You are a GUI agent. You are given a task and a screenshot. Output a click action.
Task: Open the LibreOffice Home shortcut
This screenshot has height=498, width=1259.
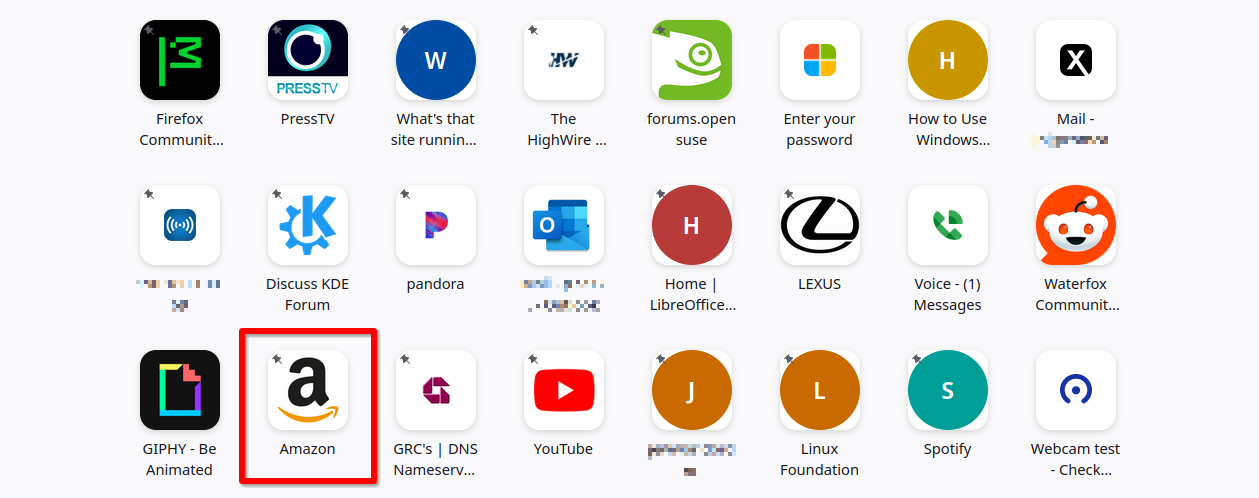point(692,225)
